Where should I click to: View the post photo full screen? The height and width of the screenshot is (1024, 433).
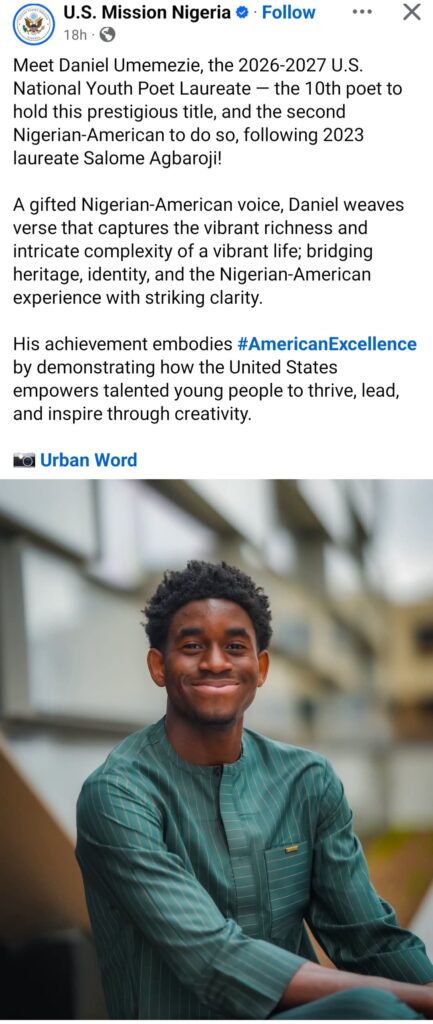[x=216, y=750]
